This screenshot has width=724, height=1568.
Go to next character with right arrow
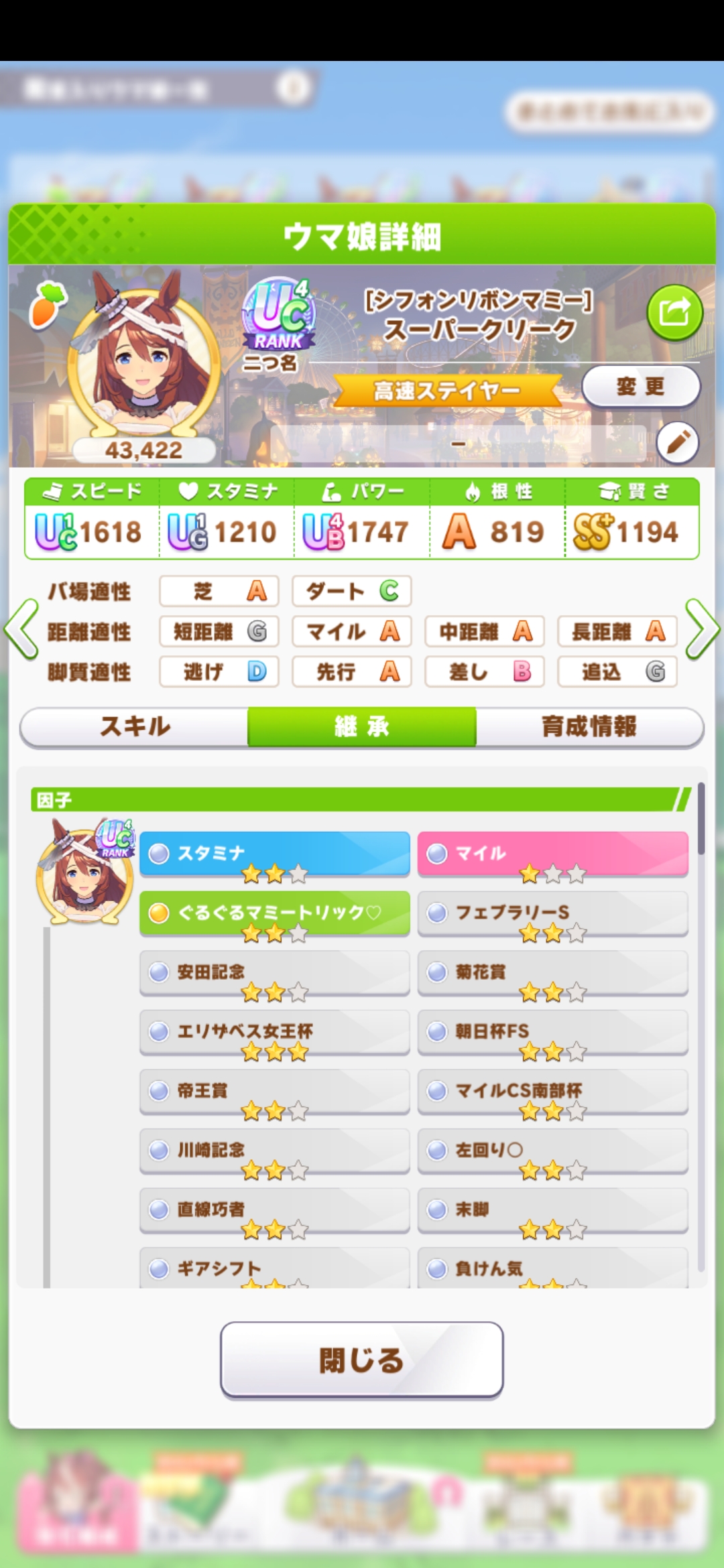click(703, 629)
